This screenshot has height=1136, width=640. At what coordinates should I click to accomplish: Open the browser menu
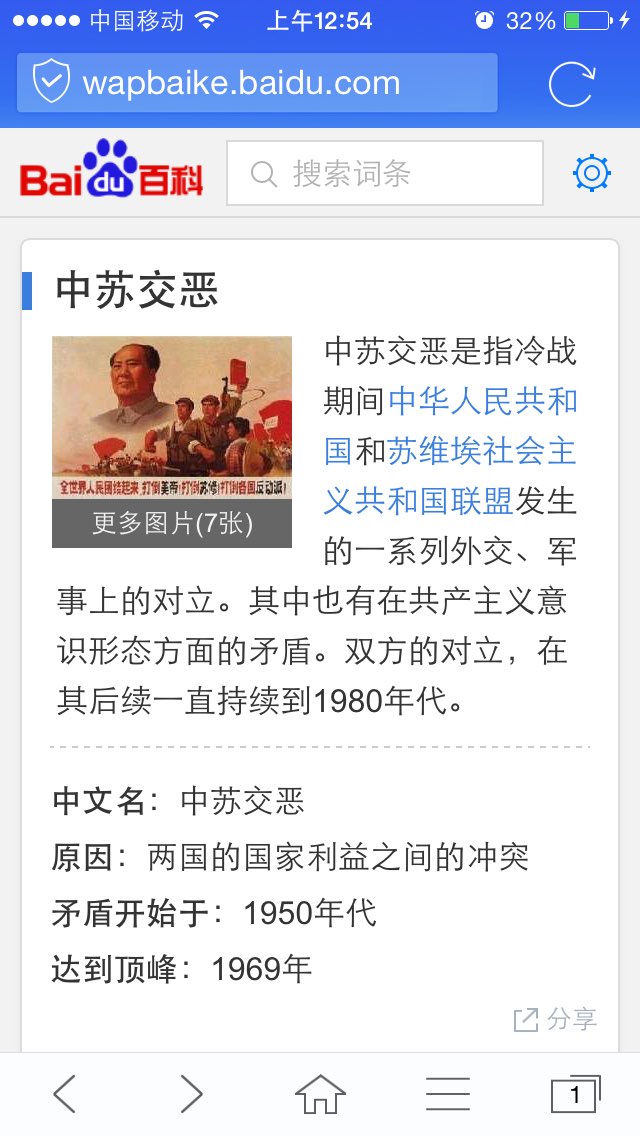(447, 1094)
